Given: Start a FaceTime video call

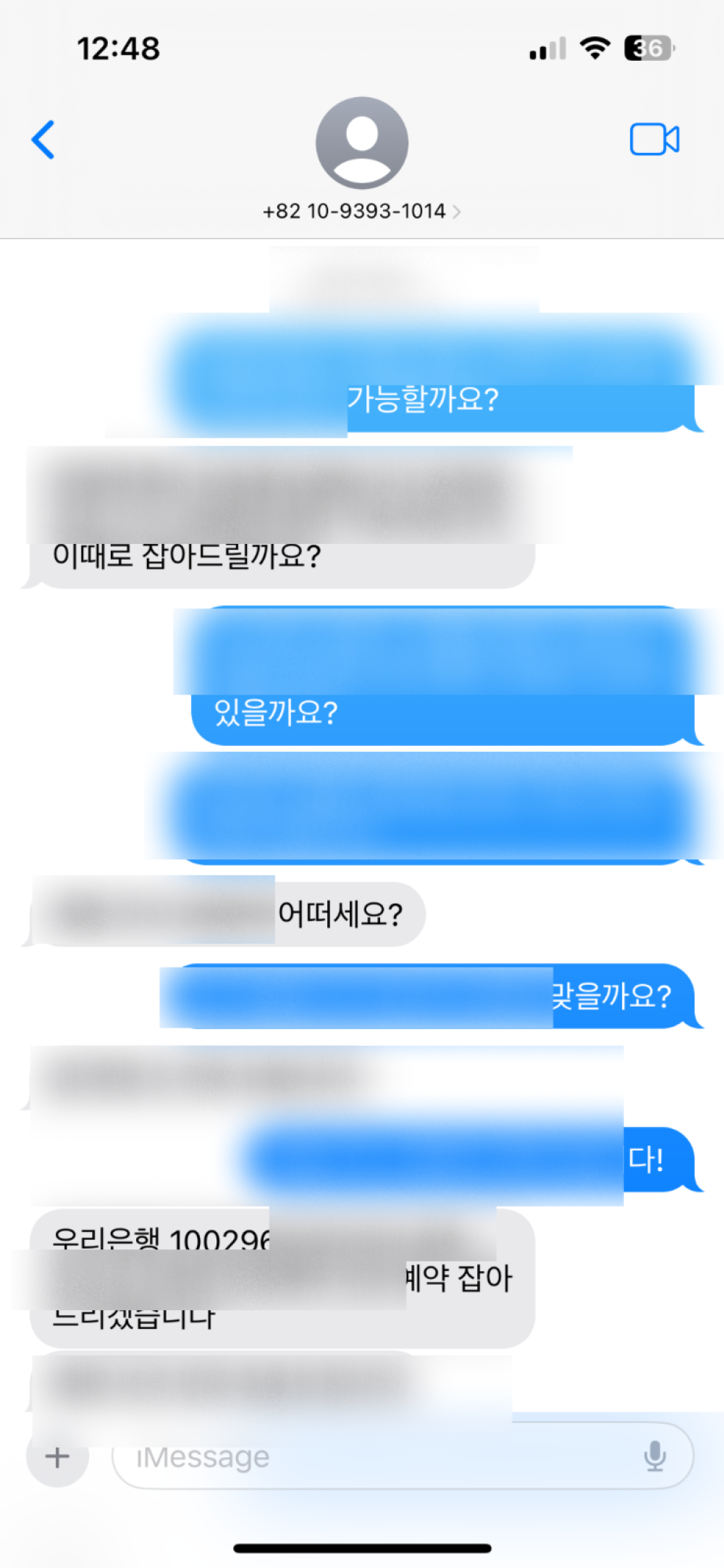Looking at the screenshot, I should point(654,139).
